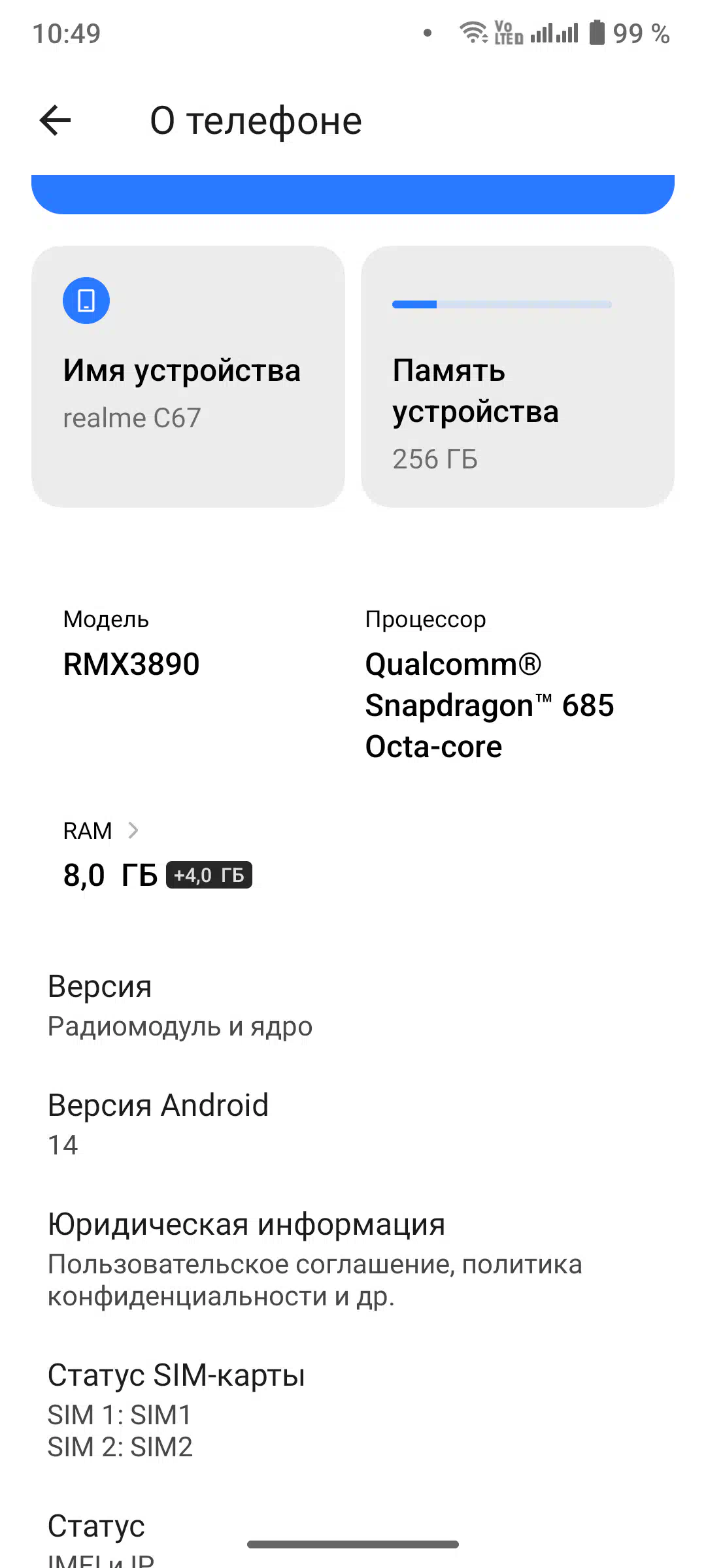The width and height of the screenshot is (706, 1568).
Task: Open RAM details via the chevron
Action: pyautogui.click(x=133, y=830)
